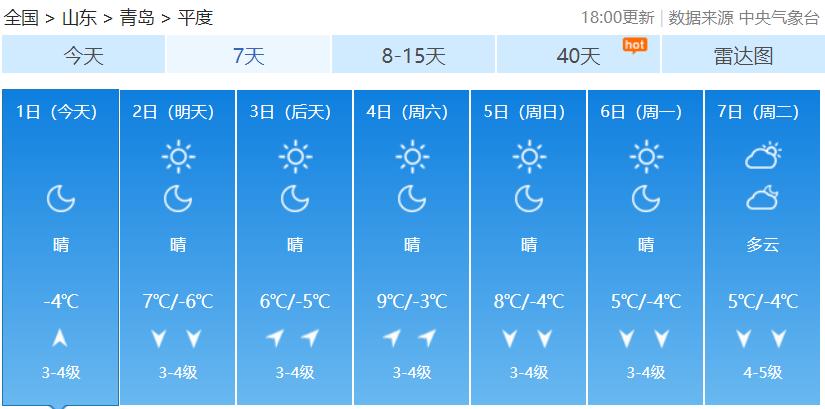Viewport: 825px width, 409px height.
Task: Select the 5日 (周日) forecast card
Action: [x=529, y=245]
